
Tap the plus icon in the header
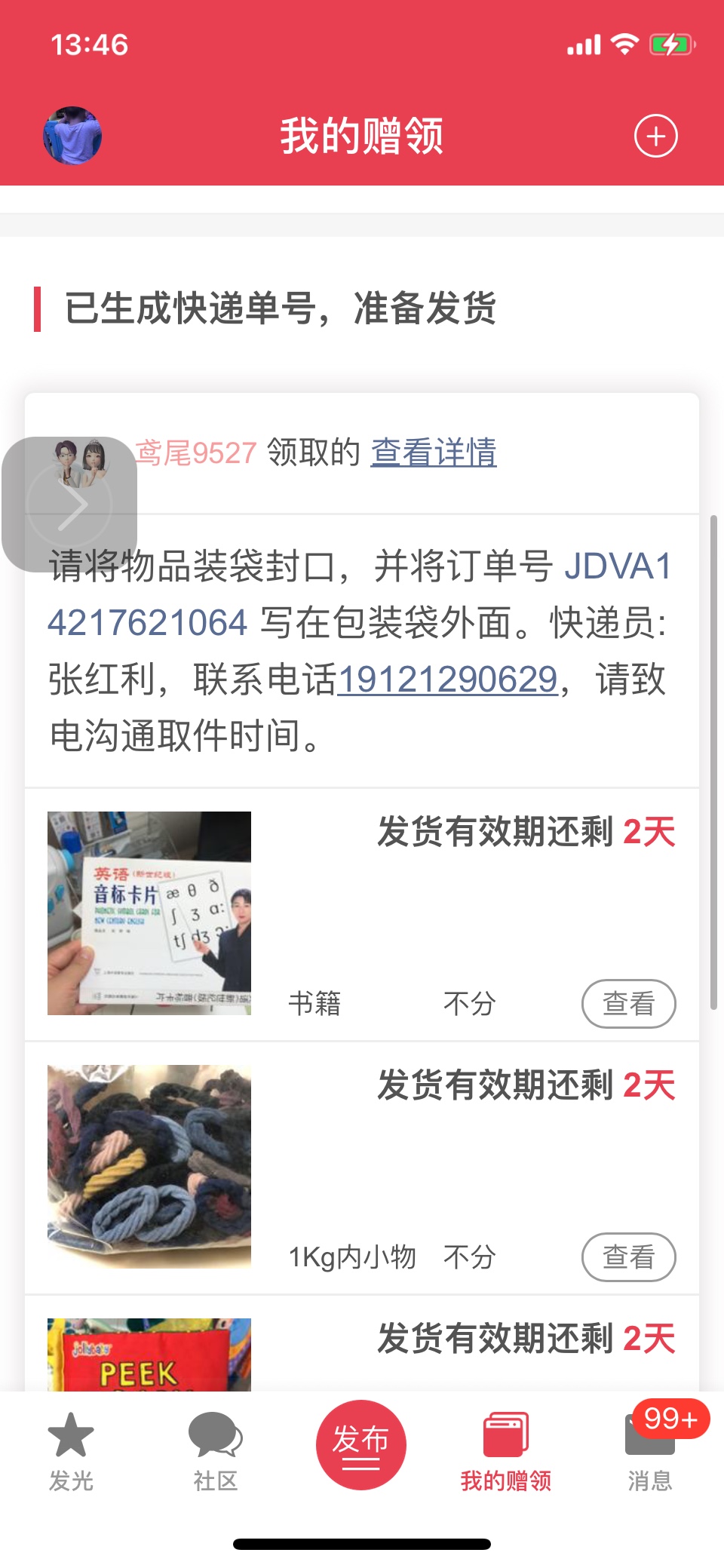tap(655, 137)
